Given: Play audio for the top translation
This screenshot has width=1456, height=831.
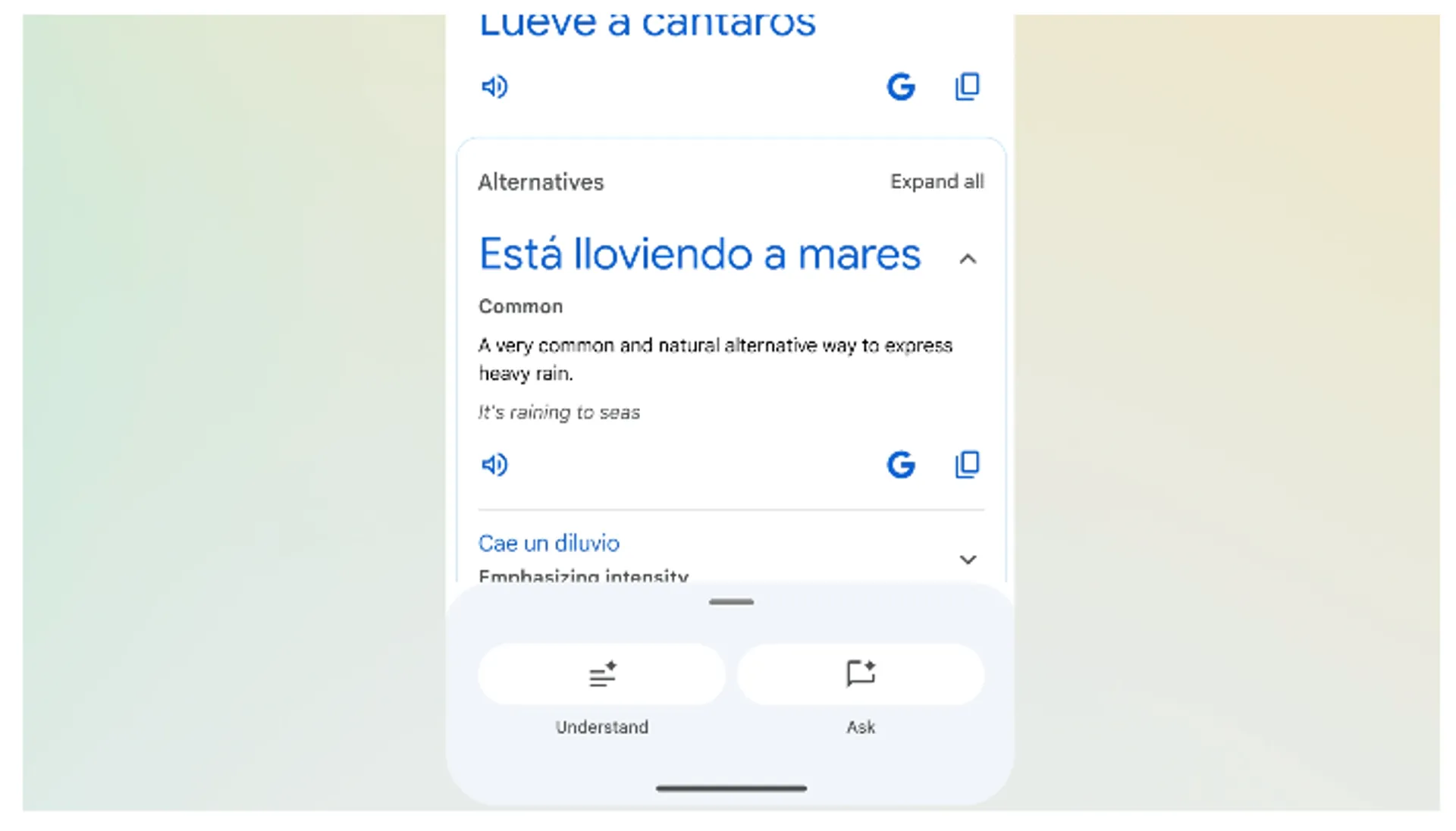Looking at the screenshot, I should 494,87.
